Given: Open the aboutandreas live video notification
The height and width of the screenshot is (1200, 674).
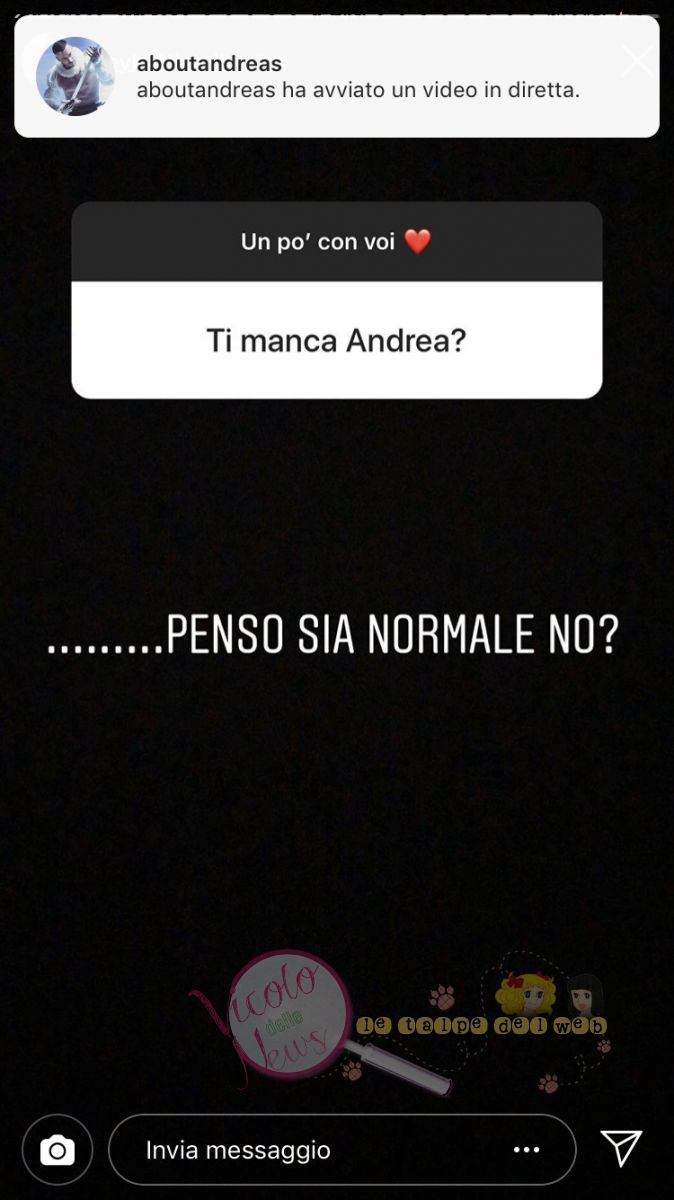Looking at the screenshot, I should (x=336, y=77).
